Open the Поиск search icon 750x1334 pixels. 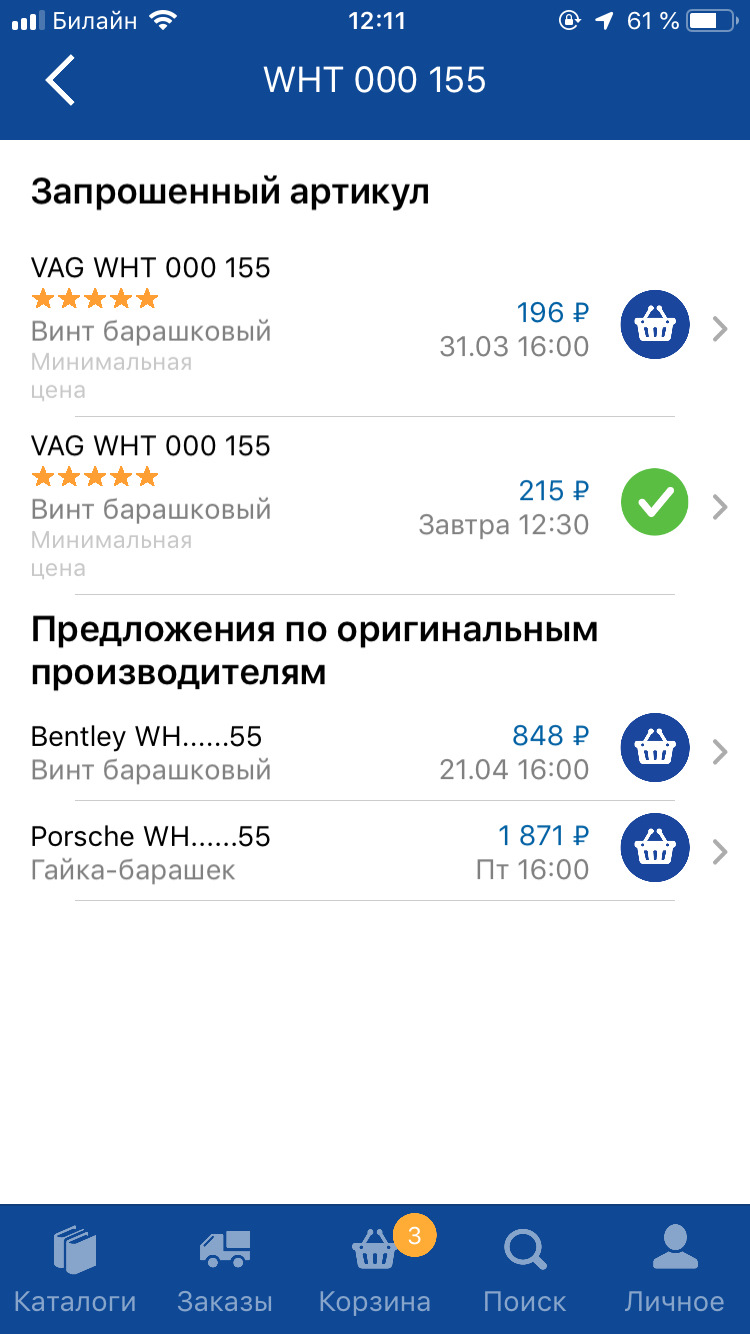(524, 1250)
